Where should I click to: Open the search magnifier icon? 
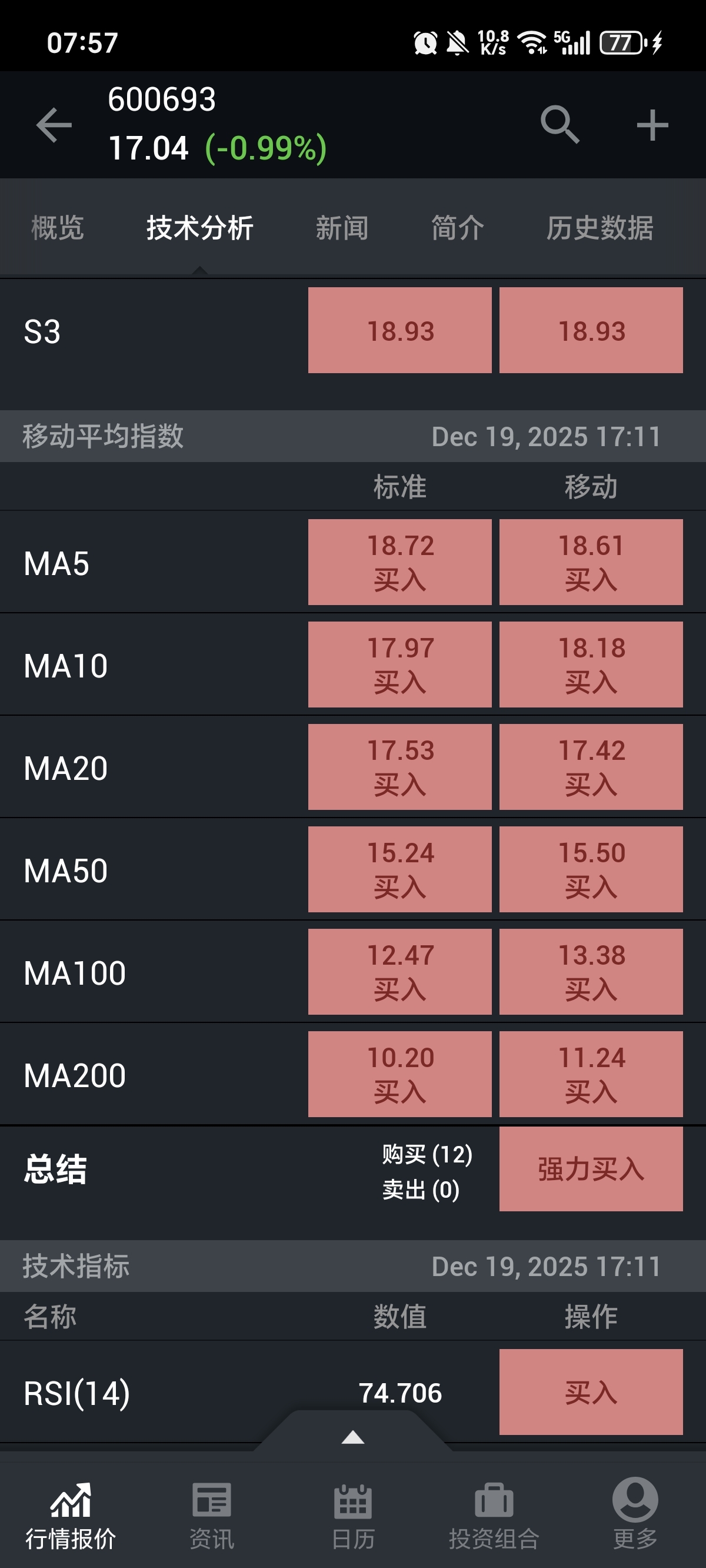coord(560,125)
